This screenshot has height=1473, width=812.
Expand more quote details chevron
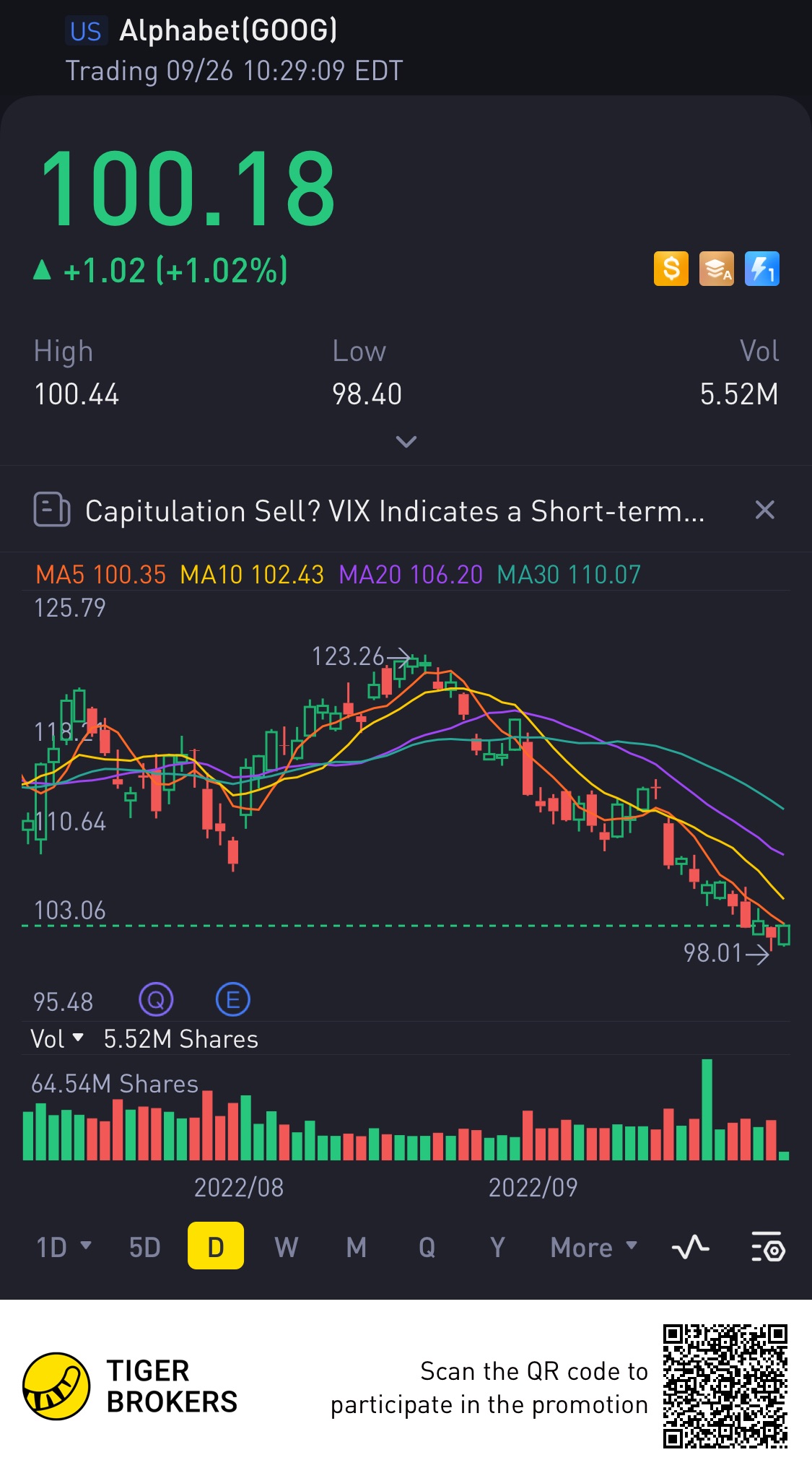(406, 441)
